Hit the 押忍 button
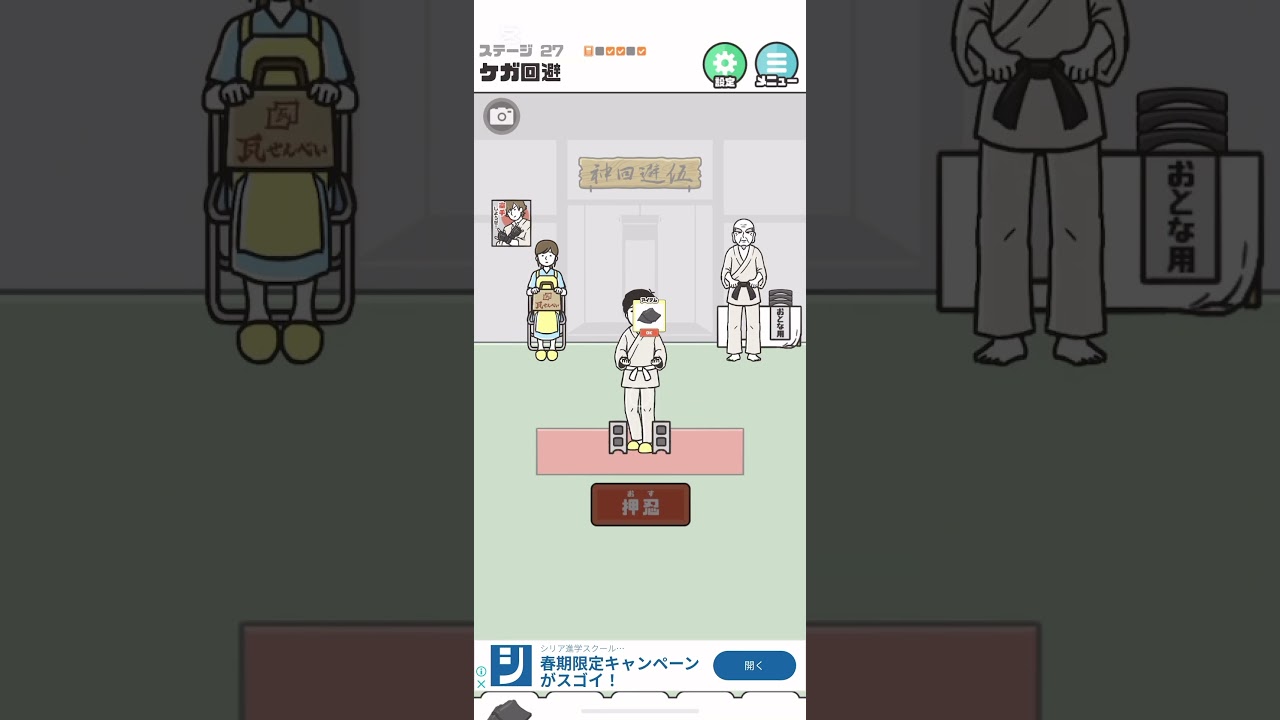 click(x=640, y=505)
